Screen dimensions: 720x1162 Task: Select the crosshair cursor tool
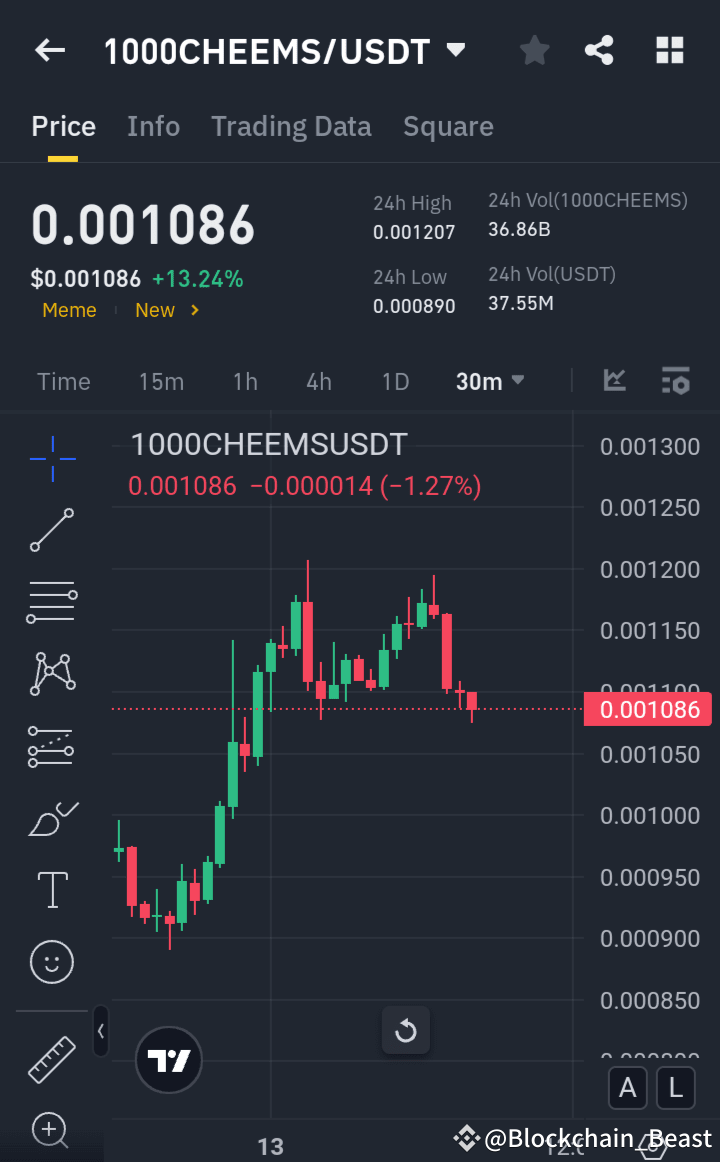[x=51, y=459]
